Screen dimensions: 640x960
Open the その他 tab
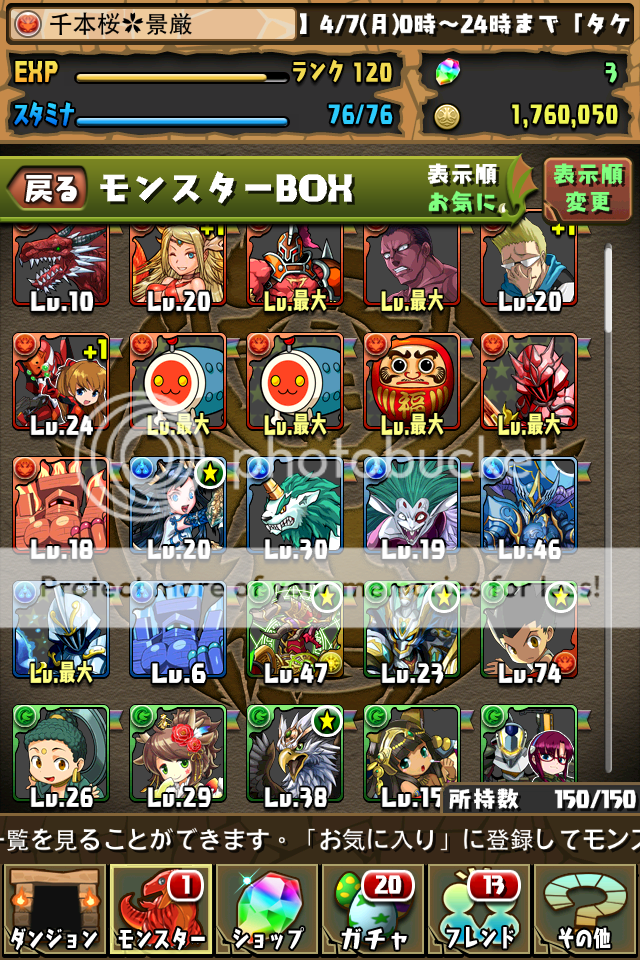point(586,910)
